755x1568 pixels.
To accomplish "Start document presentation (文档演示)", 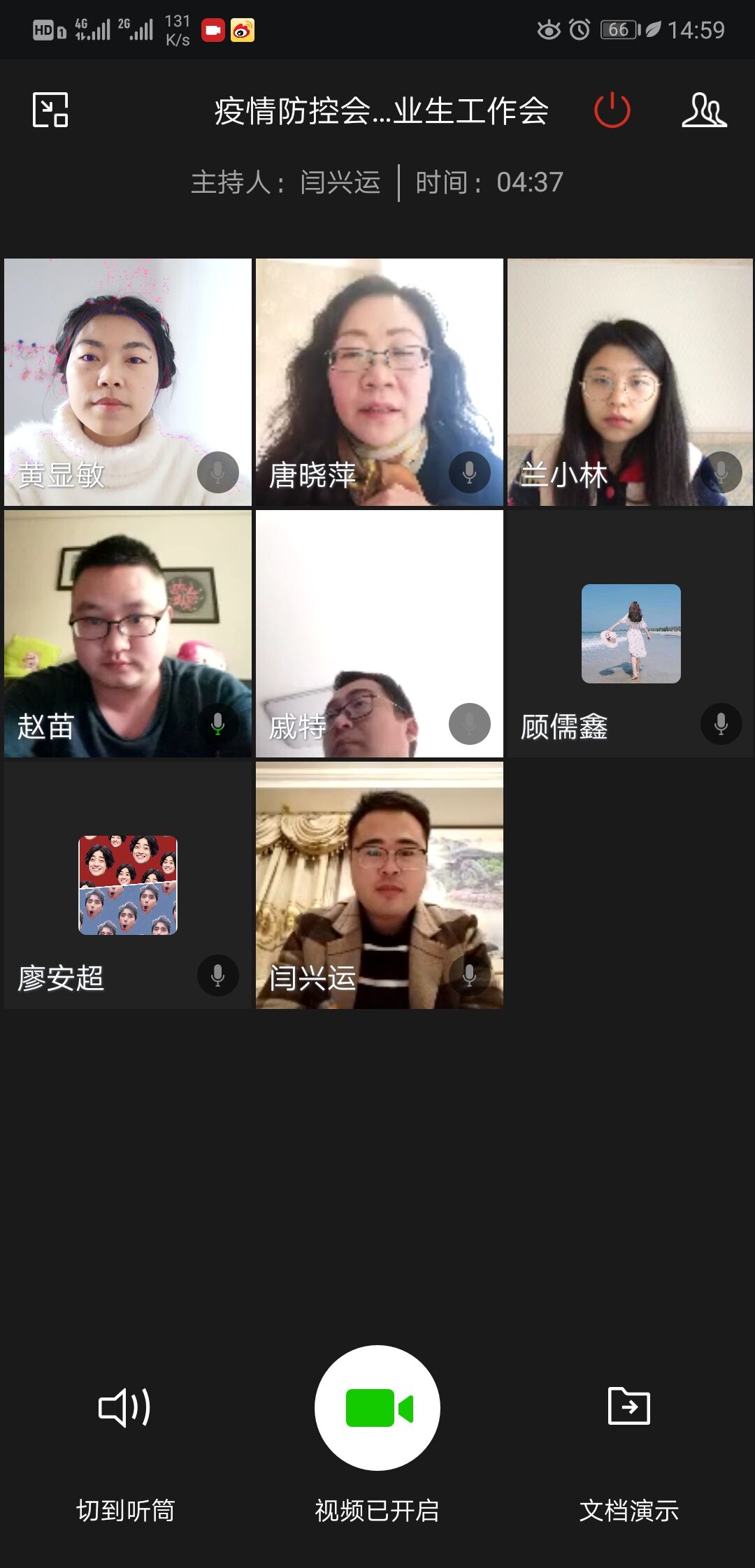I will coord(629,1432).
